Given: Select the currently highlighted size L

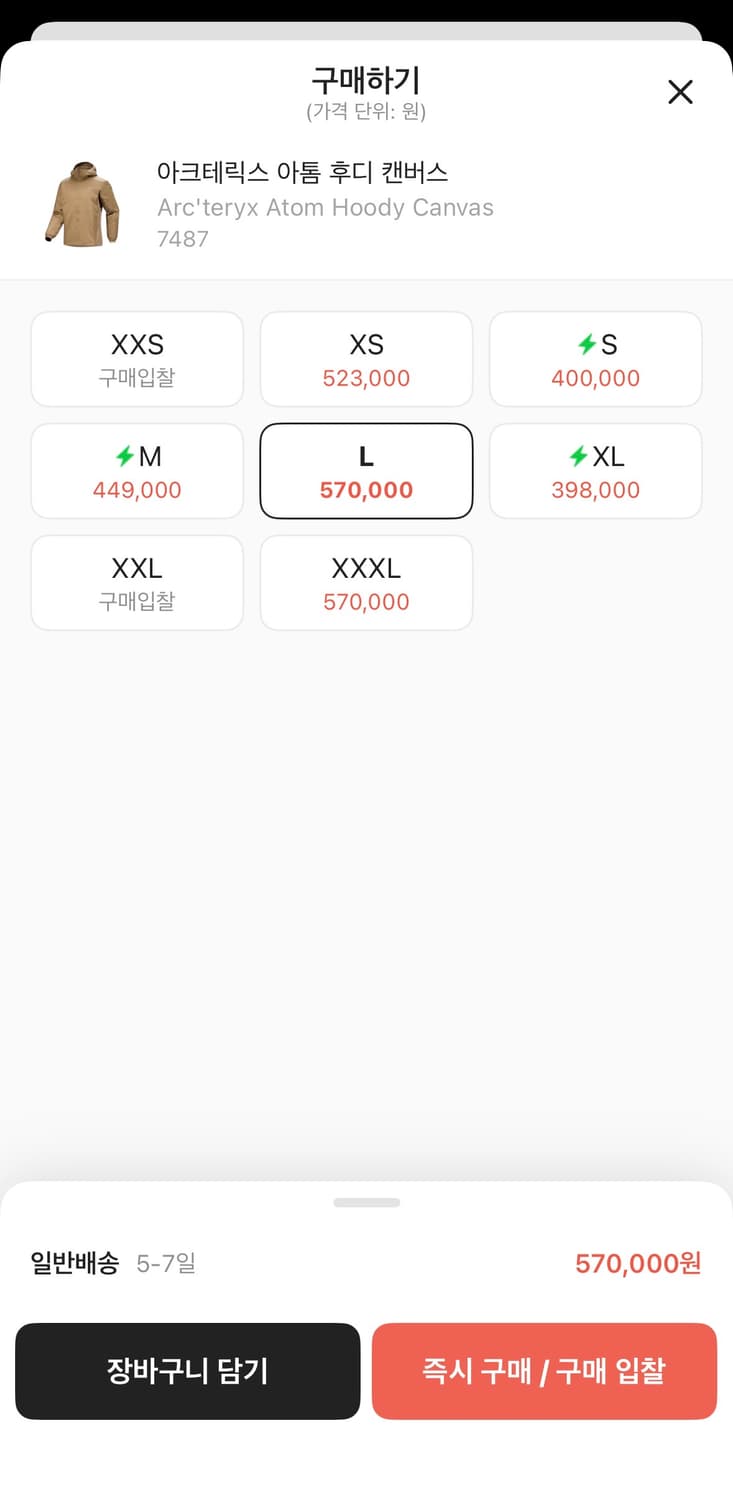Looking at the screenshot, I should pos(366,470).
